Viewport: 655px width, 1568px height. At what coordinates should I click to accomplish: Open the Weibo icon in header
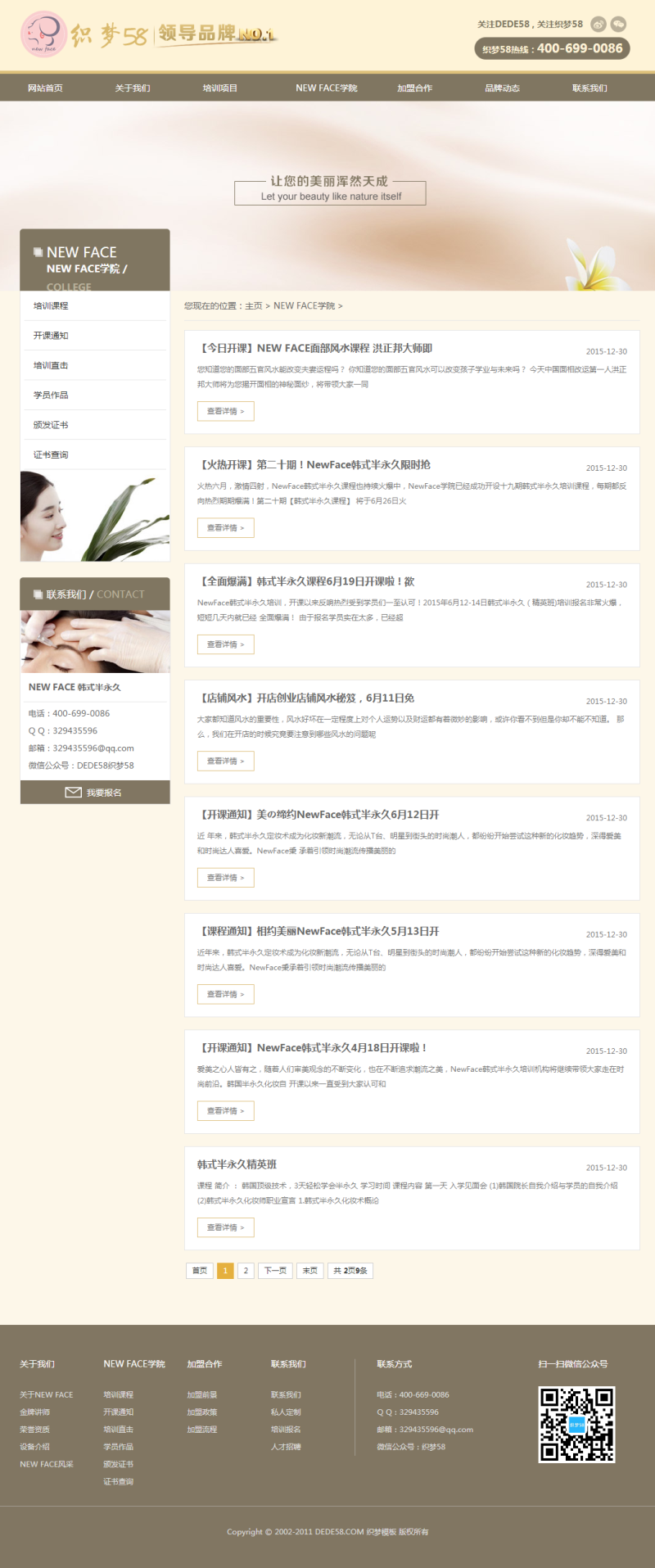(x=599, y=25)
